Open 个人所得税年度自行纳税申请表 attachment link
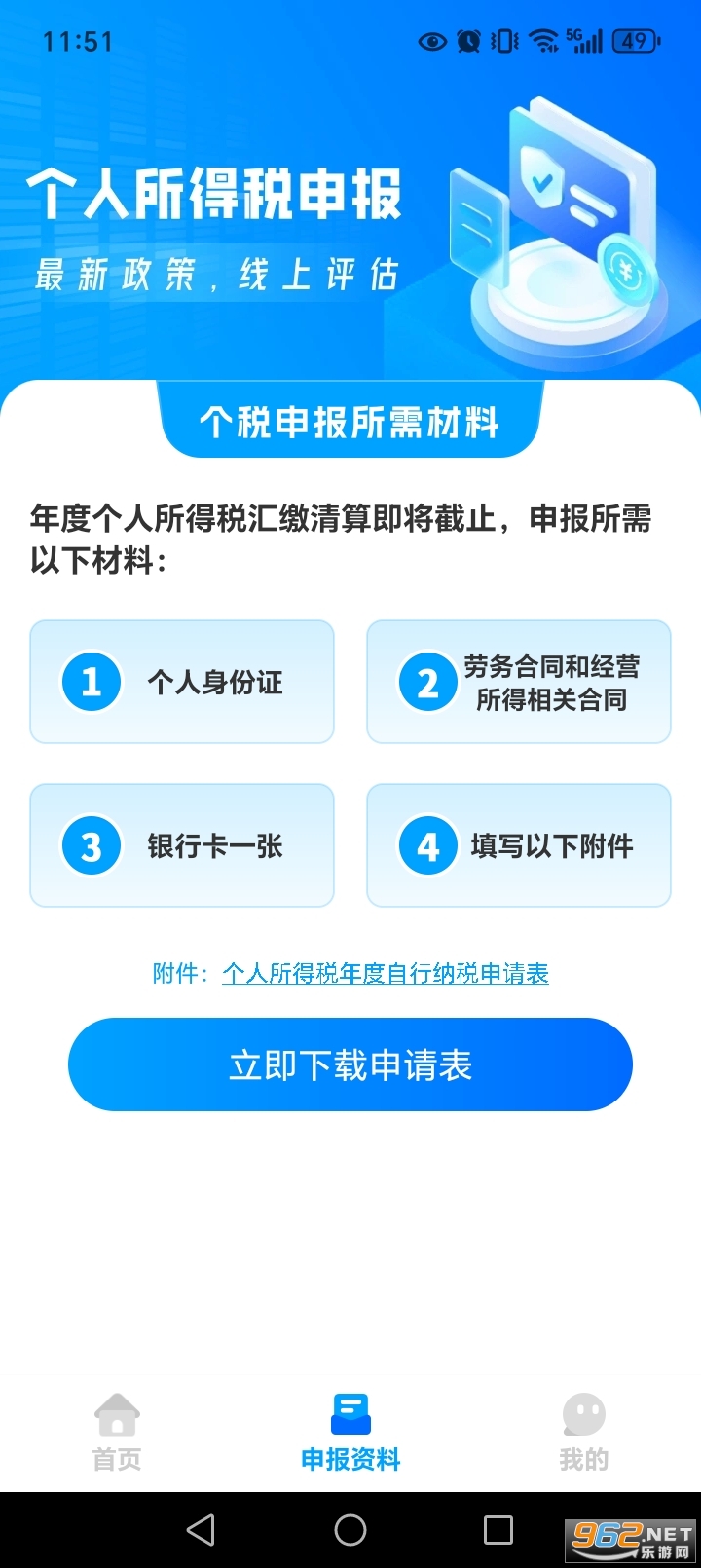Viewport: 701px width, 1568px height. click(x=387, y=974)
